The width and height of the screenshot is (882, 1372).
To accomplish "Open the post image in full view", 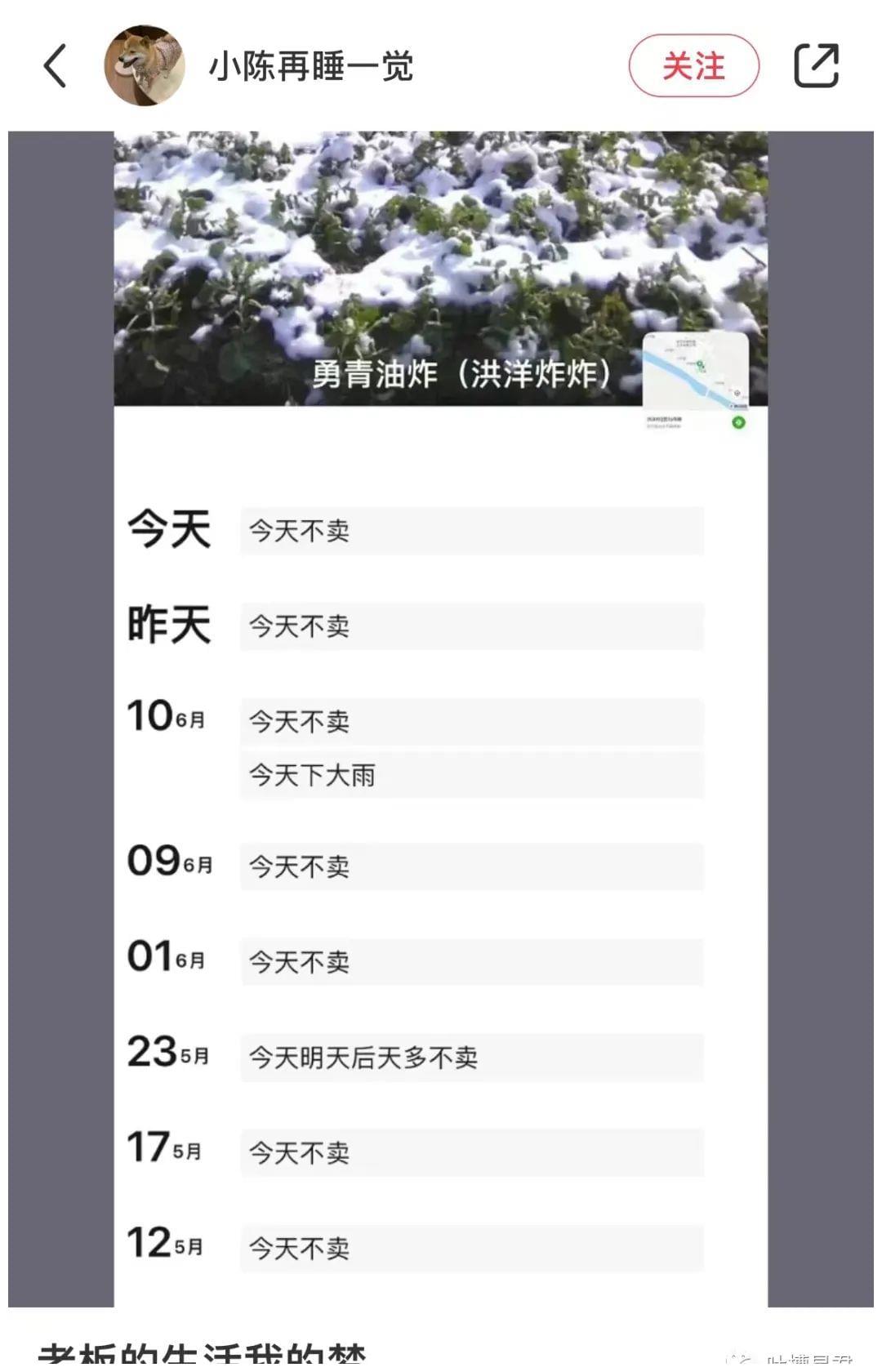I will coord(441,719).
